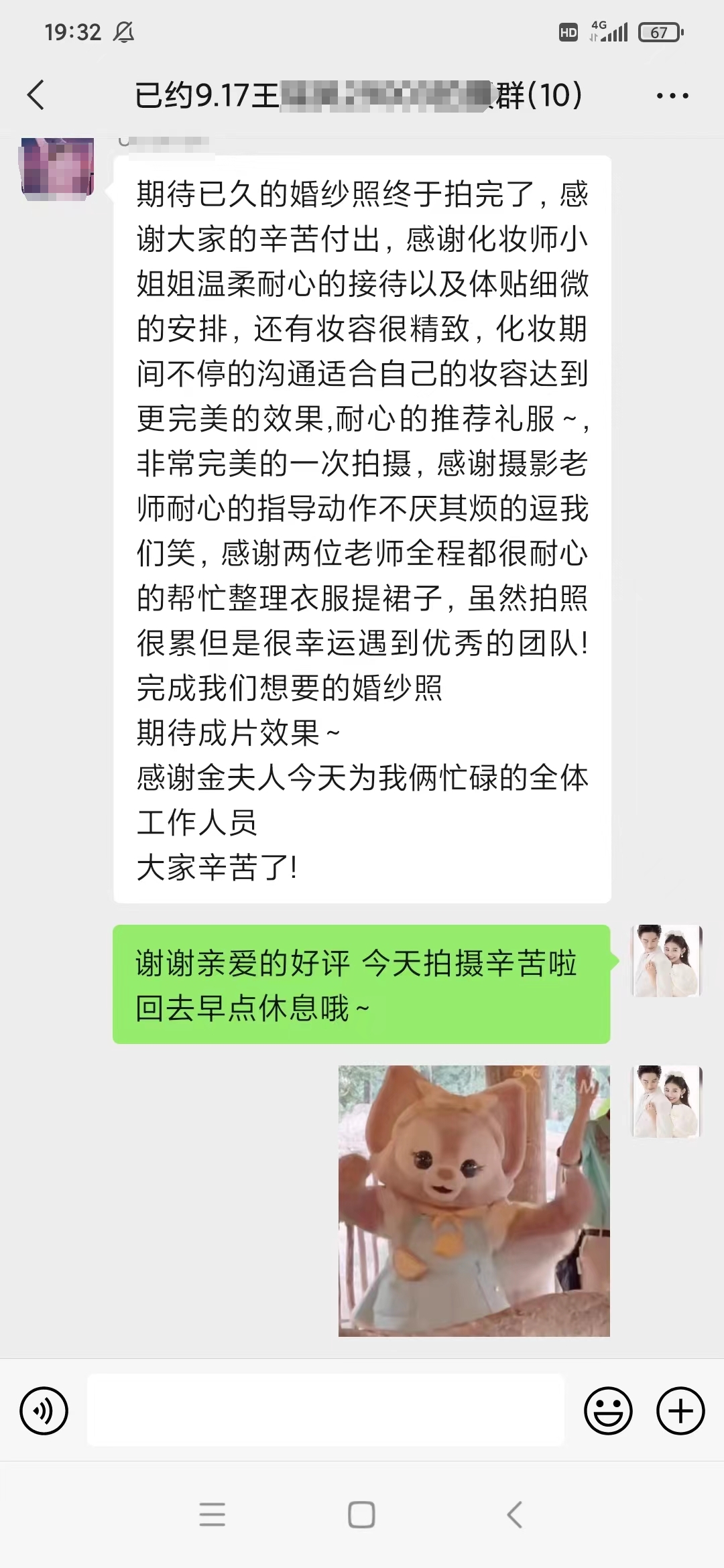
Task: Open the emoji picker
Action: click(608, 1411)
